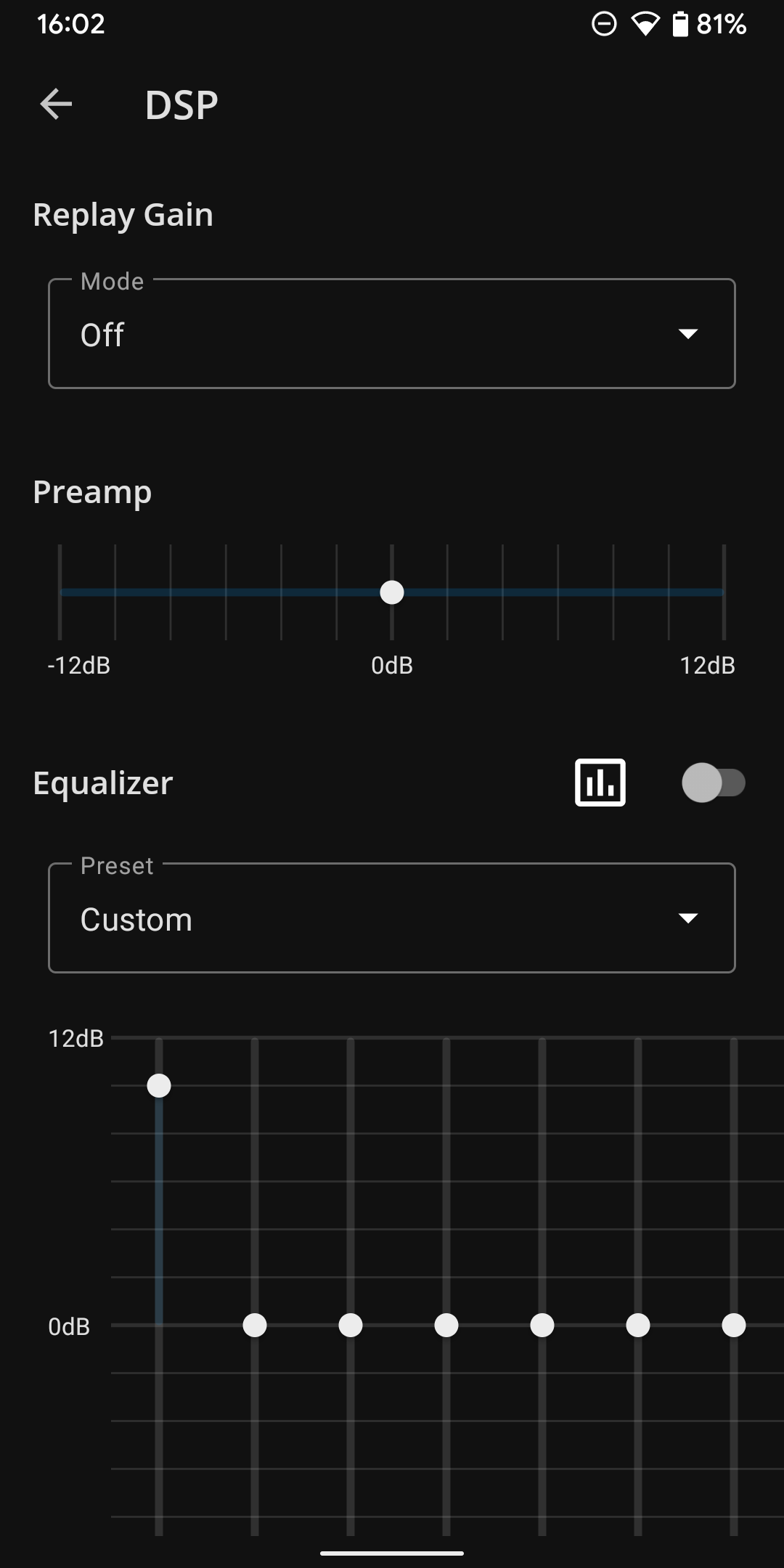Click the raised first equalizer band handle
Viewport: 784px width, 1568px height.
pyautogui.click(x=158, y=1086)
